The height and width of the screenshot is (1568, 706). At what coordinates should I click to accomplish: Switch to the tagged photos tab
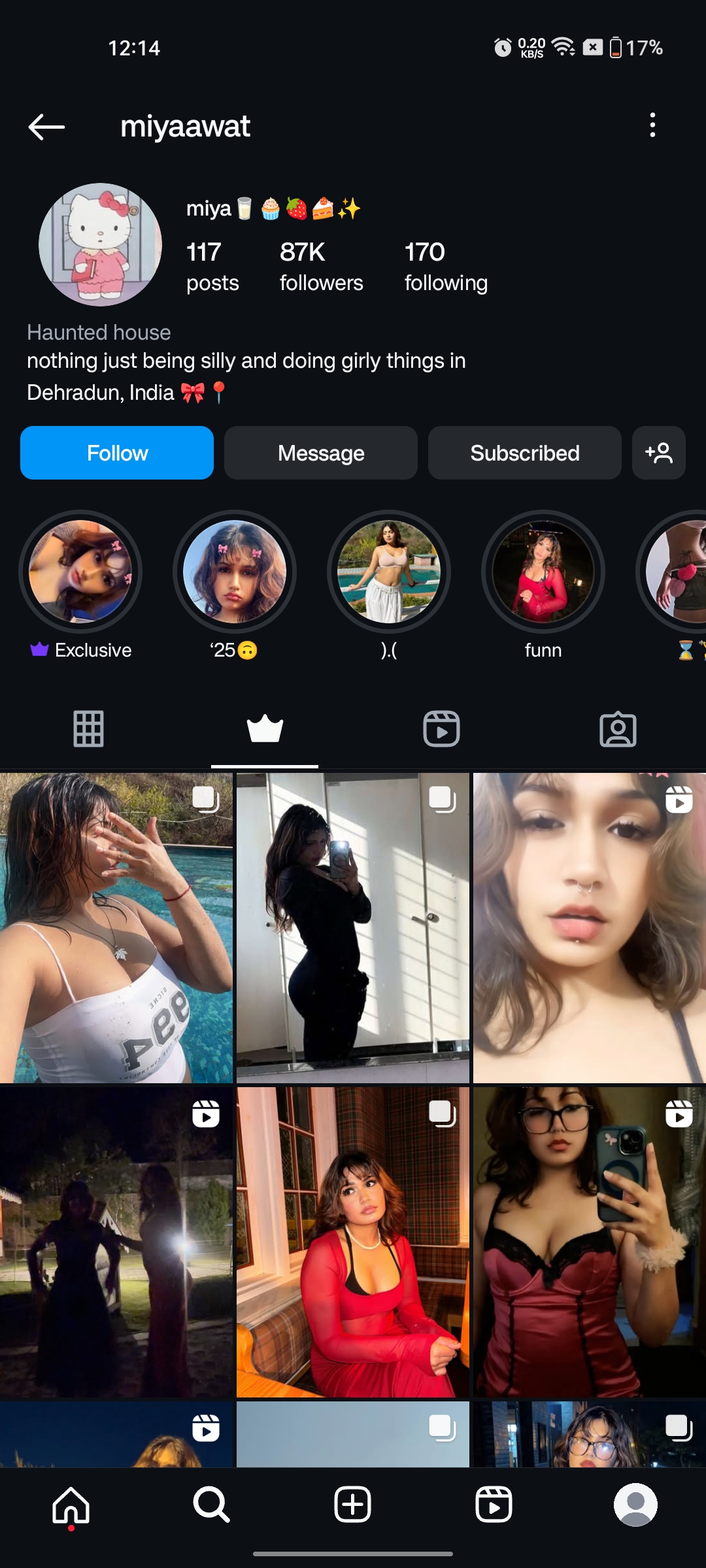(x=618, y=728)
